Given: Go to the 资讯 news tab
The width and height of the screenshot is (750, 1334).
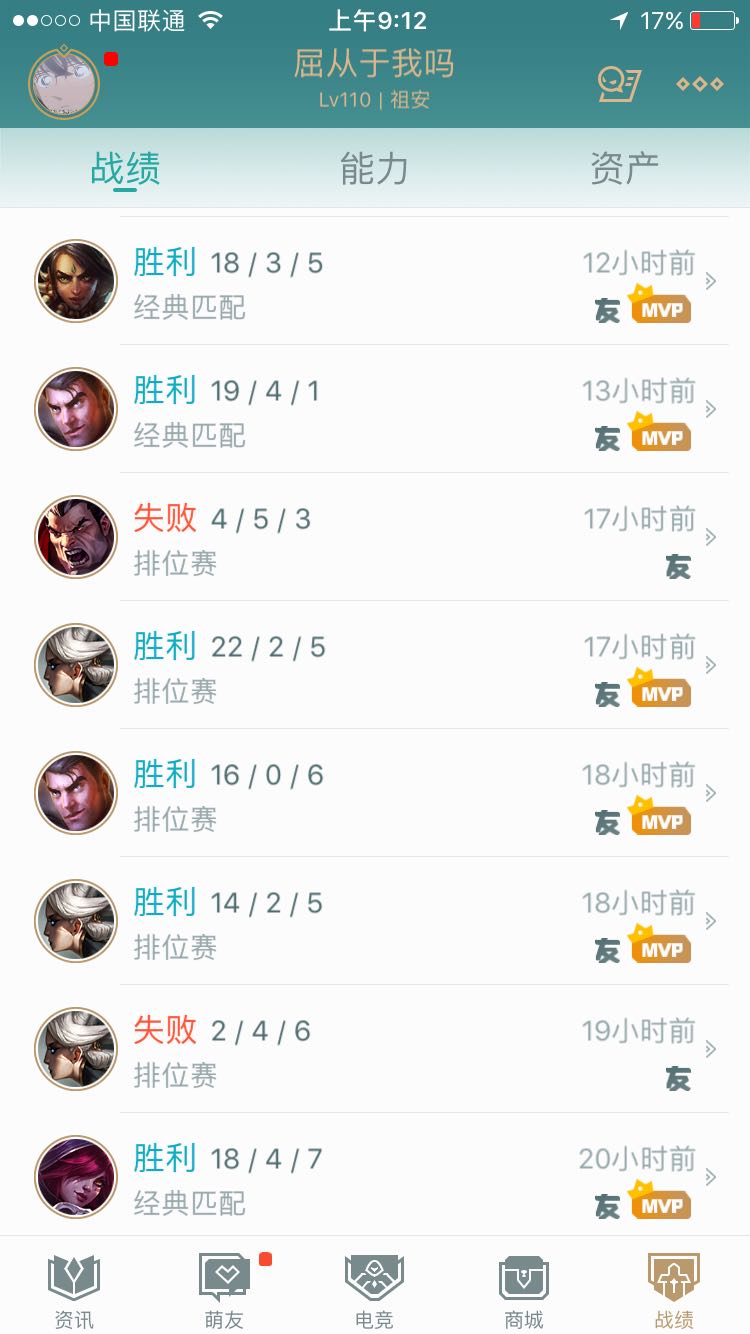Looking at the screenshot, I should click(x=74, y=1290).
